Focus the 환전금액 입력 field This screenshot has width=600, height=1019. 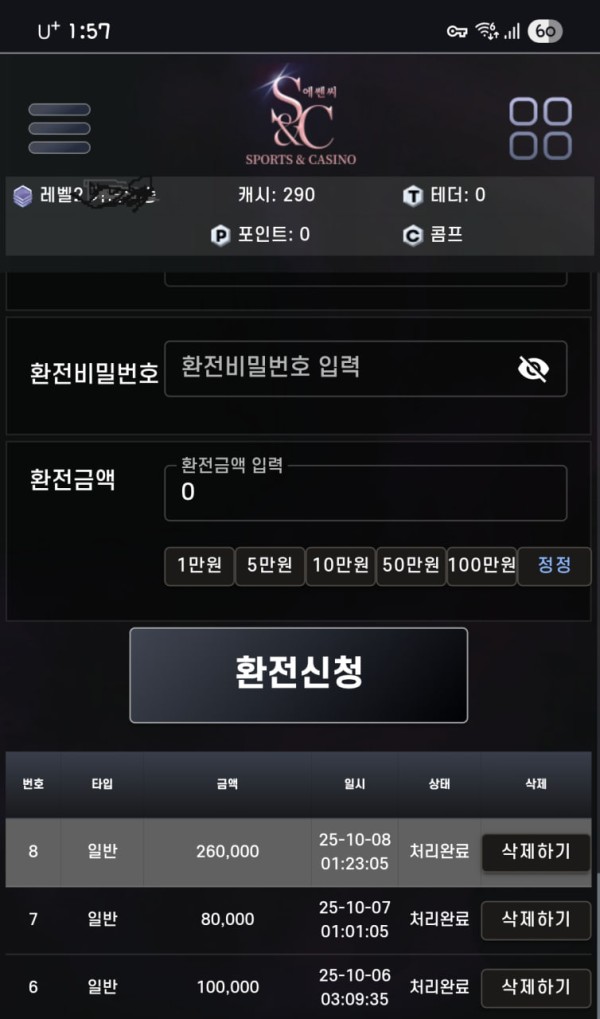(365, 493)
